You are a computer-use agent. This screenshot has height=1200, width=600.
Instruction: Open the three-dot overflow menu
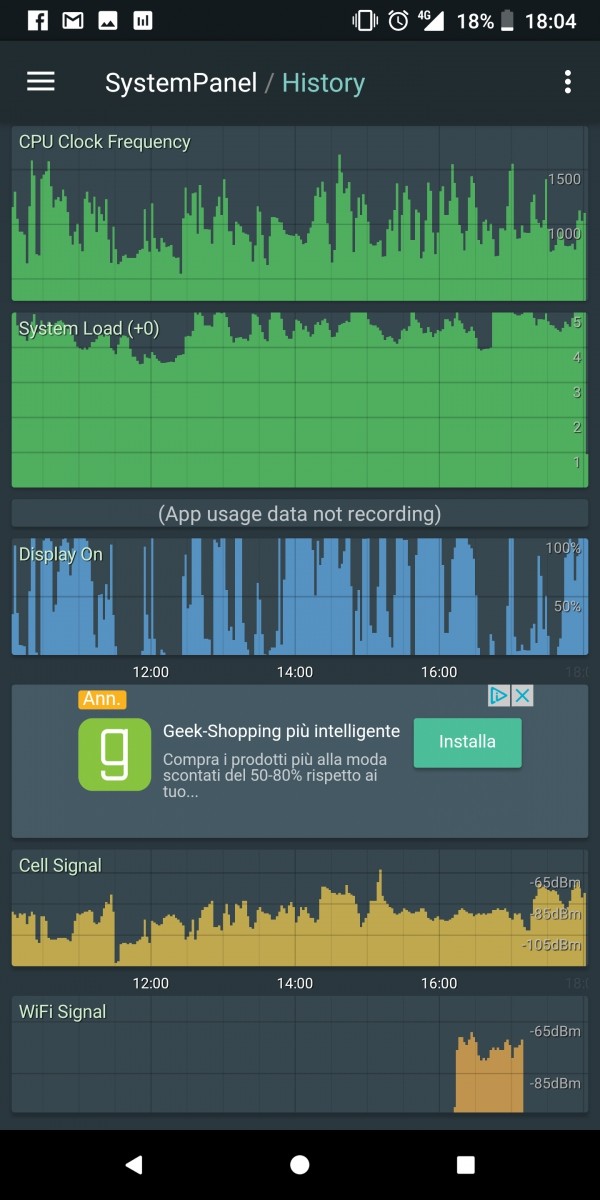coord(567,82)
